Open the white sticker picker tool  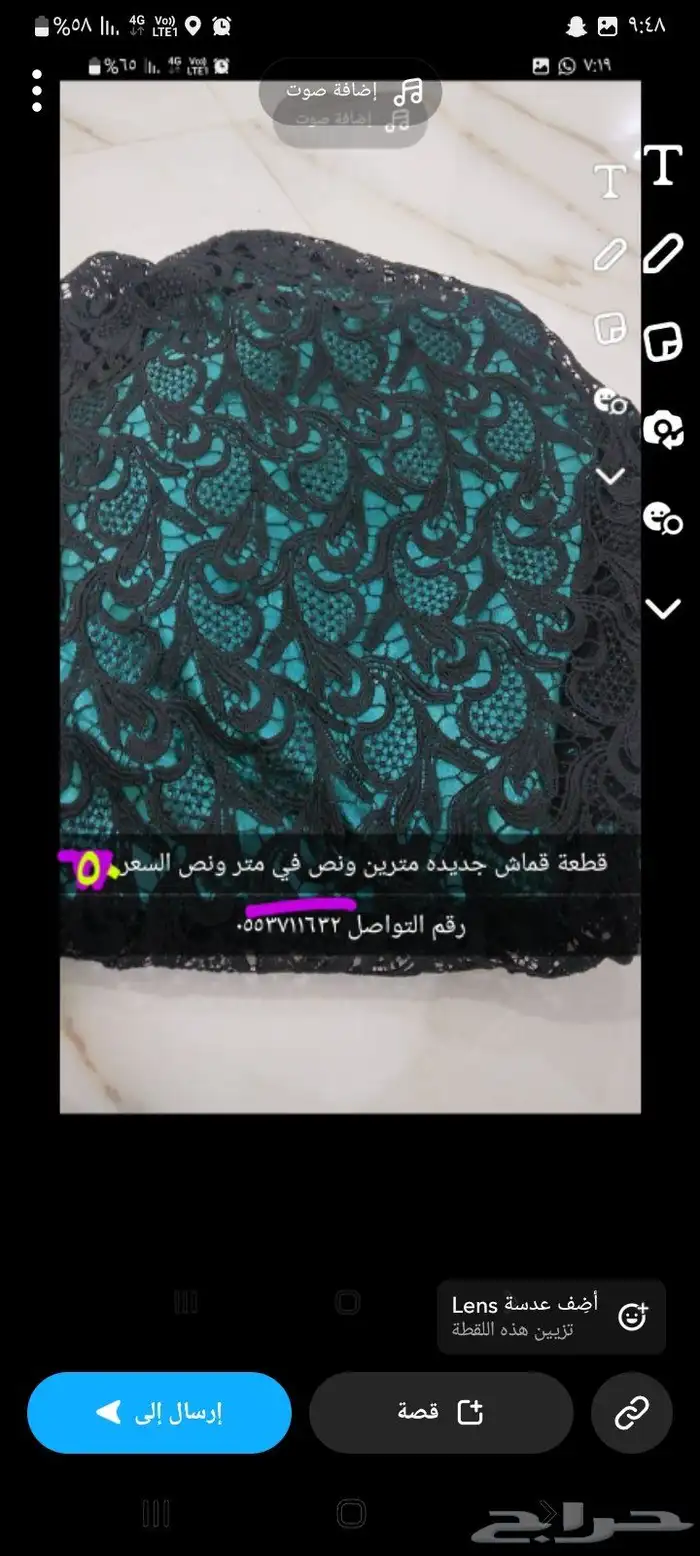point(662,343)
